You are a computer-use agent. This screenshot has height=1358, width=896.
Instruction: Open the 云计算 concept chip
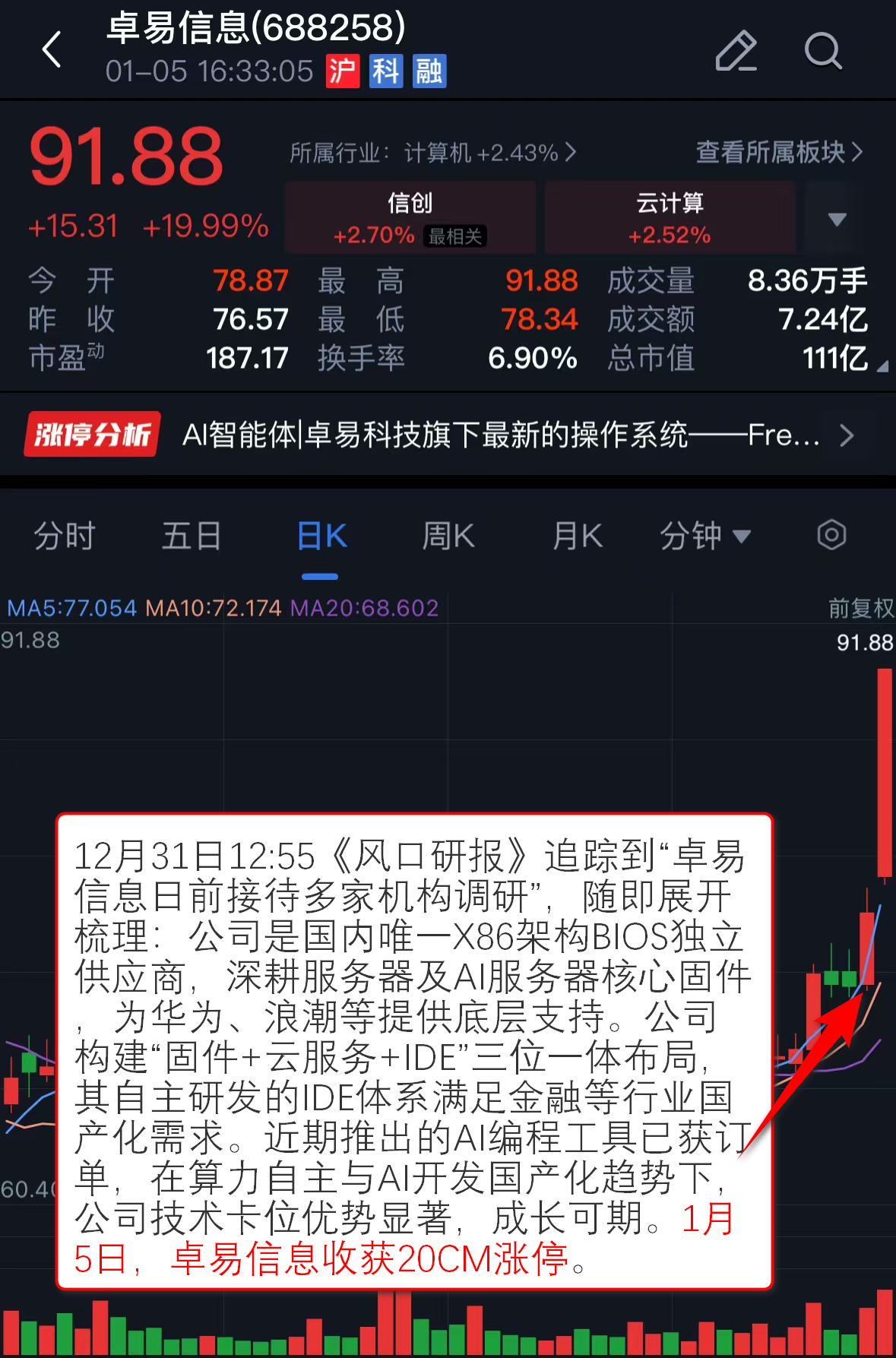pyautogui.click(x=670, y=217)
